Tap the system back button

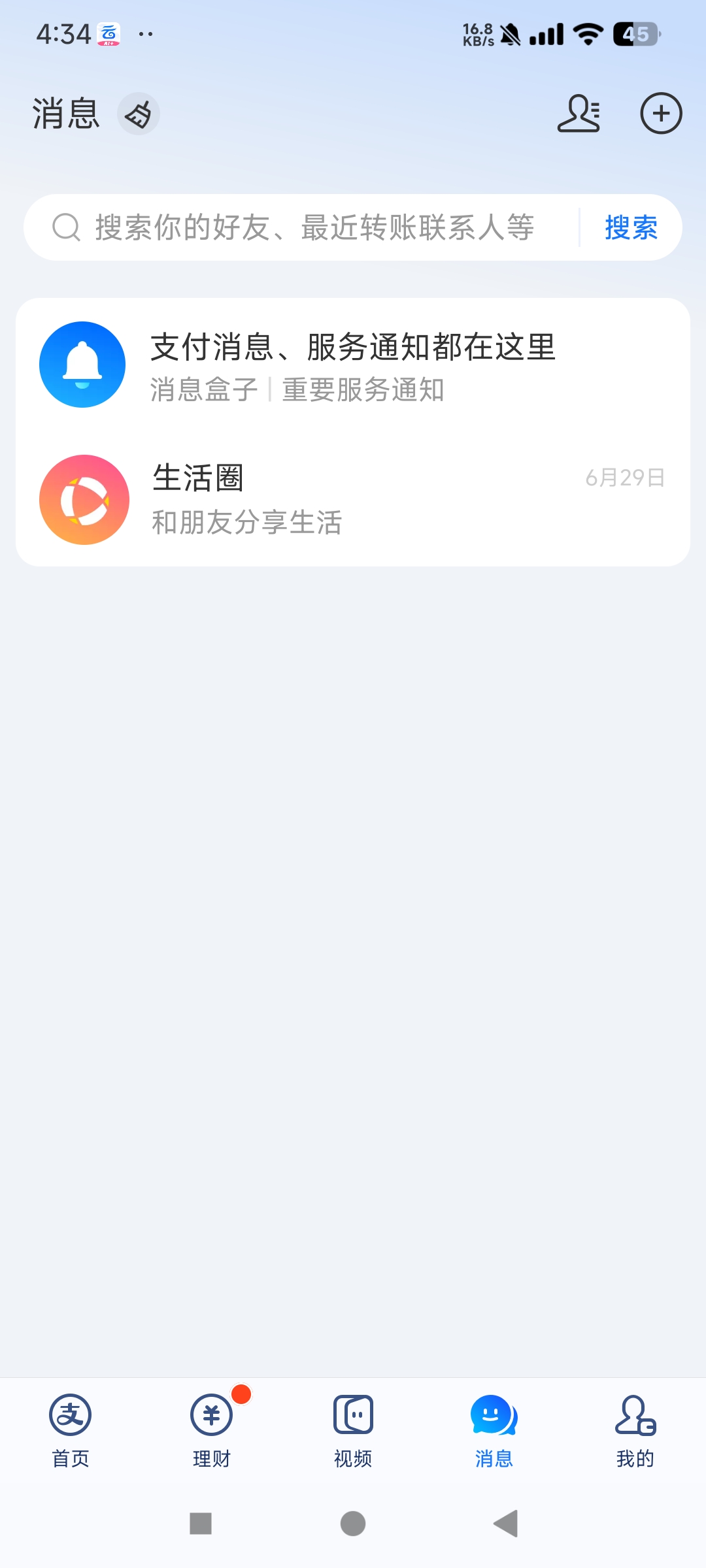506,1524
